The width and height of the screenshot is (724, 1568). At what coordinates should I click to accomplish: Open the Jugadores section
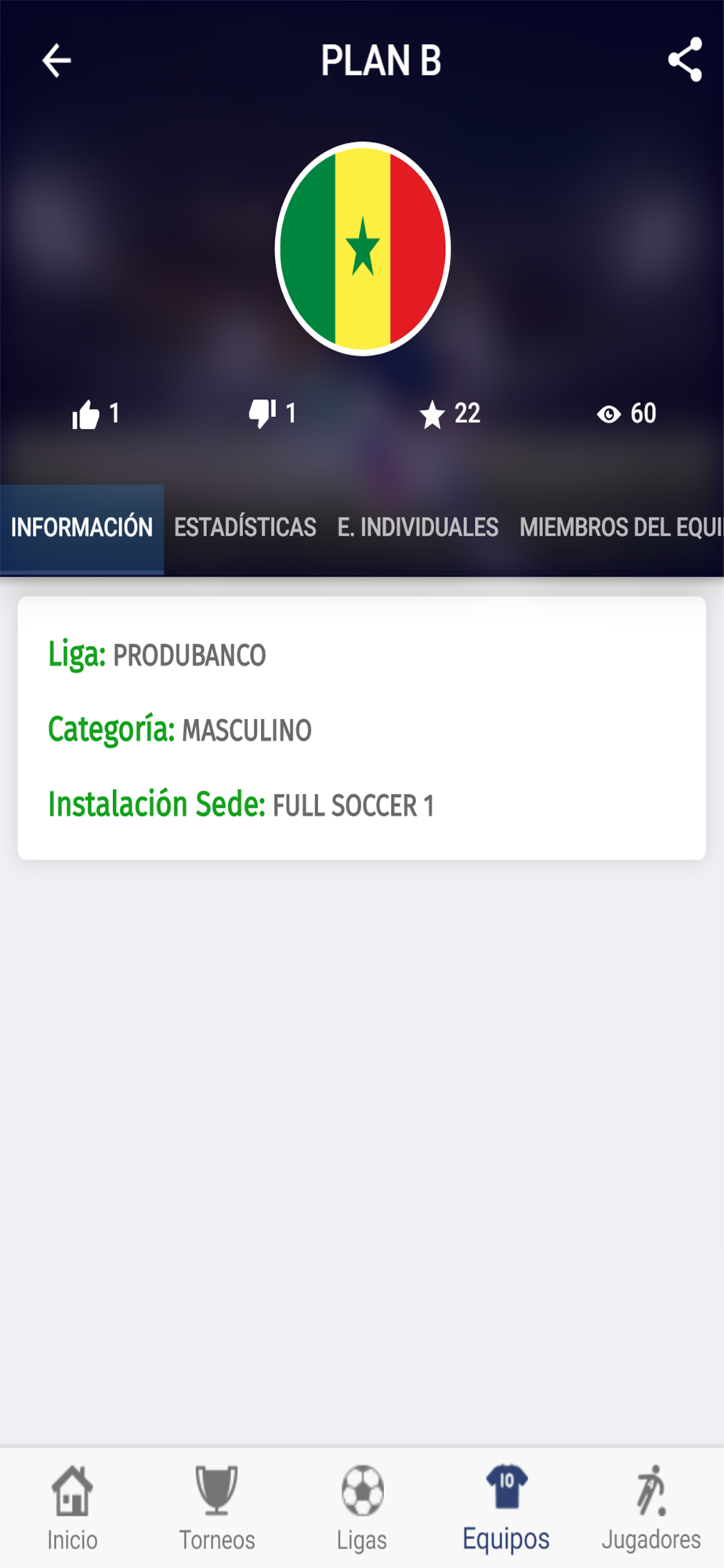coord(651,1508)
